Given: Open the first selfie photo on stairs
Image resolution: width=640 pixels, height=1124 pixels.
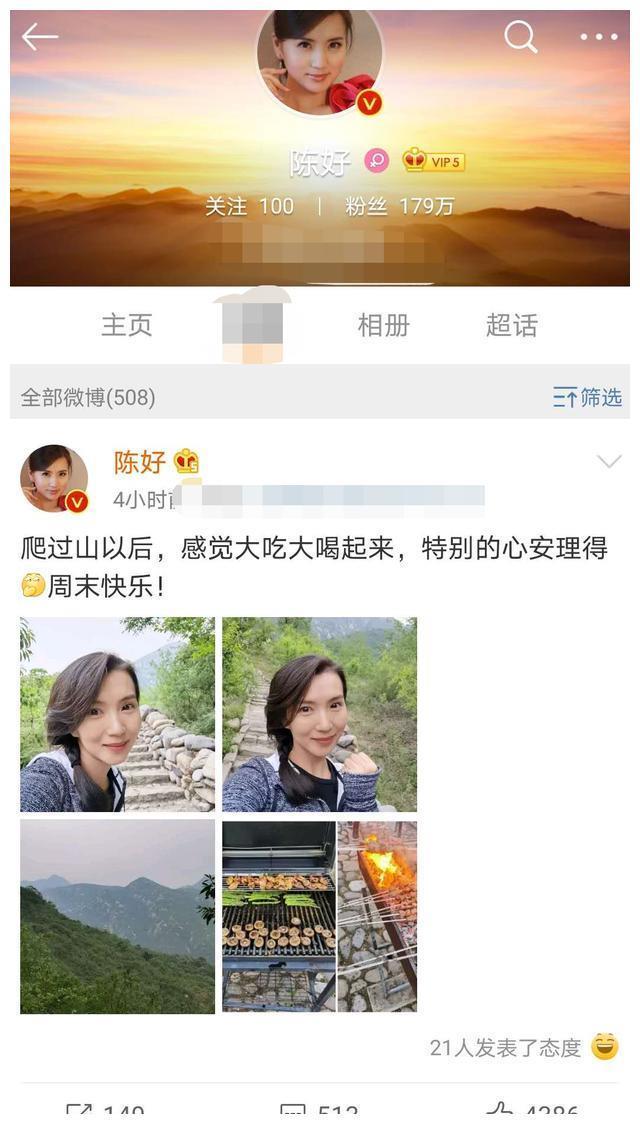Looking at the screenshot, I should pyautogui.click(x=117, y=714).
